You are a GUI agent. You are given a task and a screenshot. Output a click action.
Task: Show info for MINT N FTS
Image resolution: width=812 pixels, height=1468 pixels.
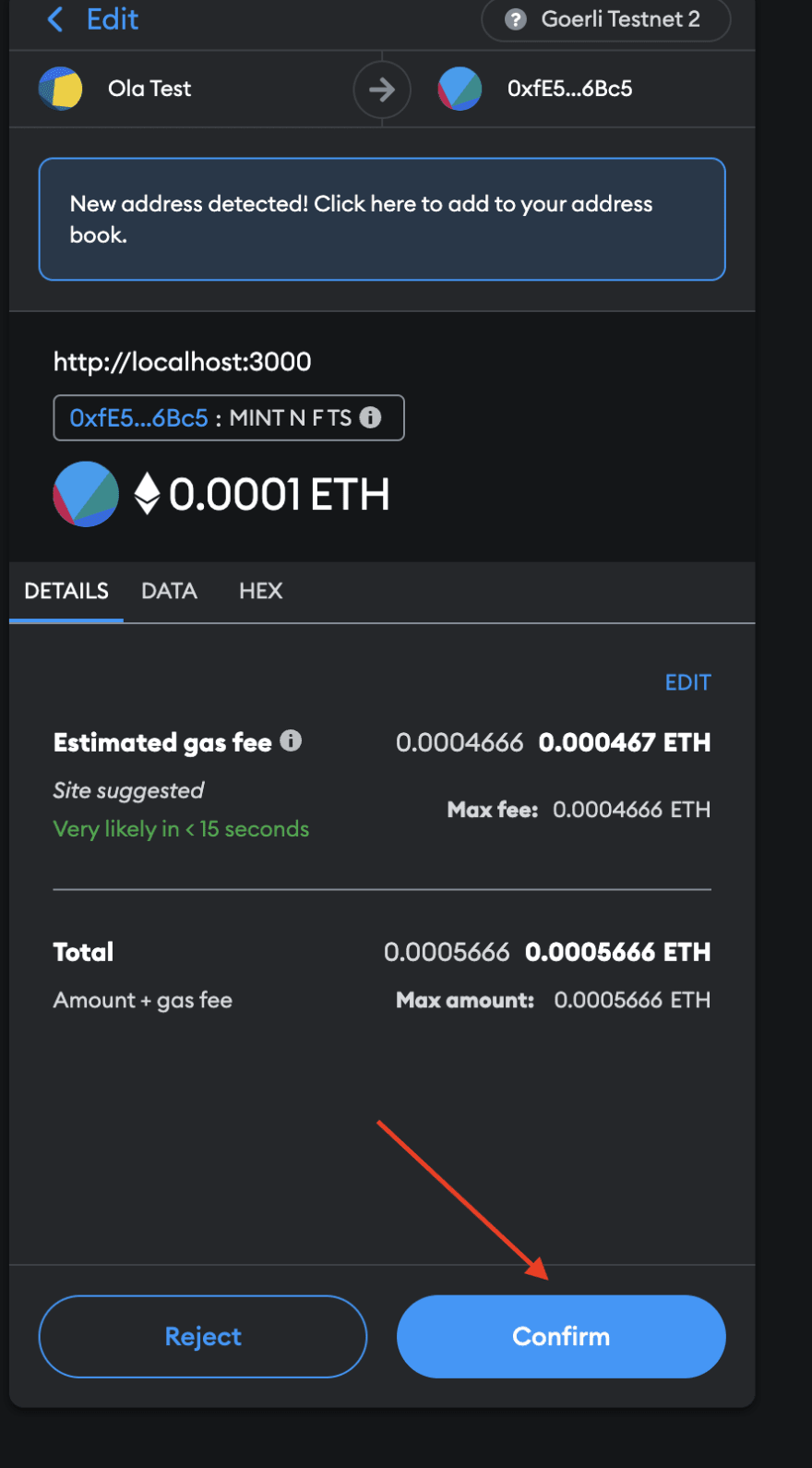[x=370, y=418]
